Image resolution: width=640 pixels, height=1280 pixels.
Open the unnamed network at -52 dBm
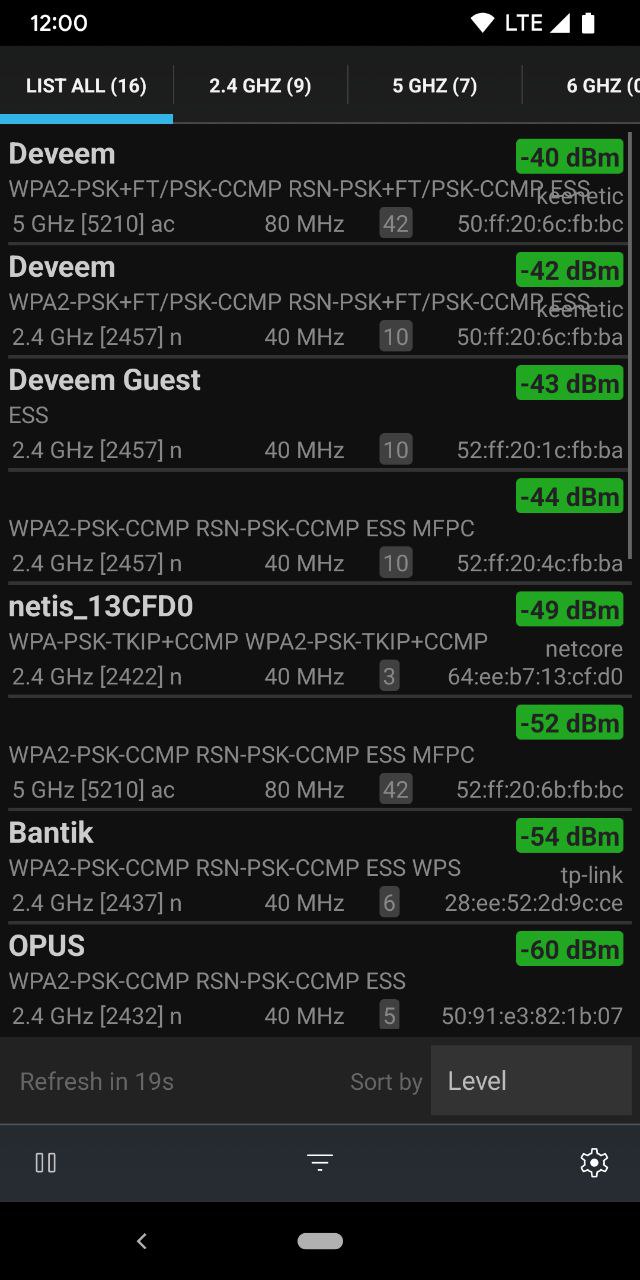316,753
